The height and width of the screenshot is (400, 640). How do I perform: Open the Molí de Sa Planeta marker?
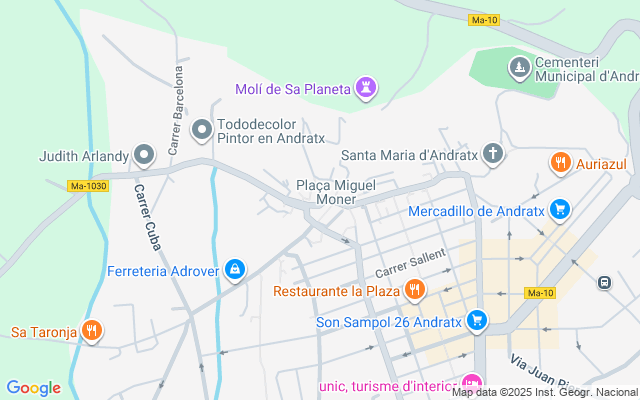[x=367, y=89]
